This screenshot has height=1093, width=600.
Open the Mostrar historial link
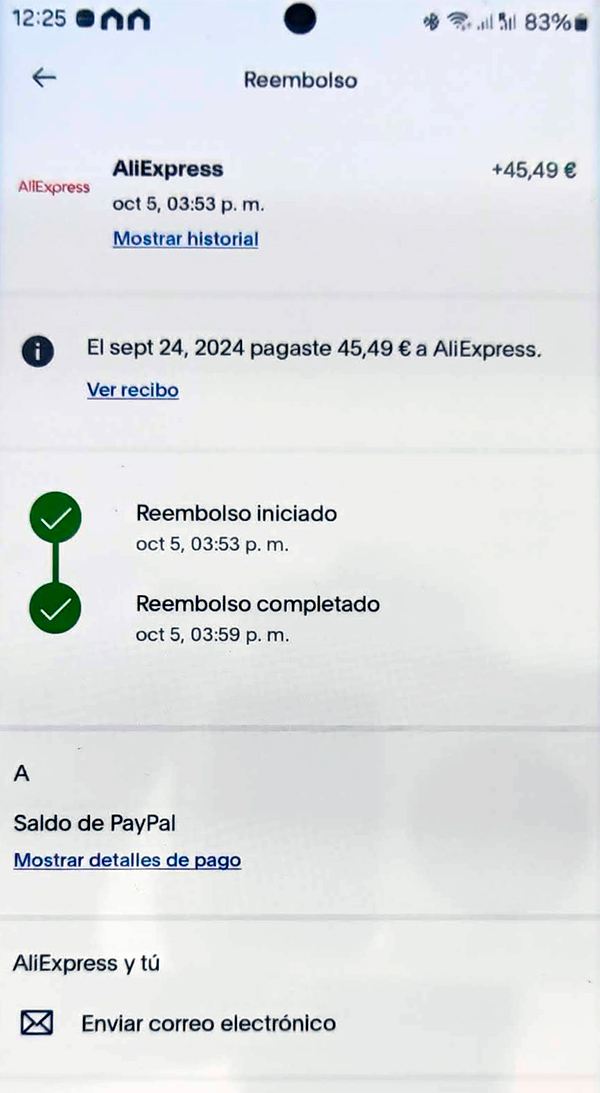click(x=186, y=239)
